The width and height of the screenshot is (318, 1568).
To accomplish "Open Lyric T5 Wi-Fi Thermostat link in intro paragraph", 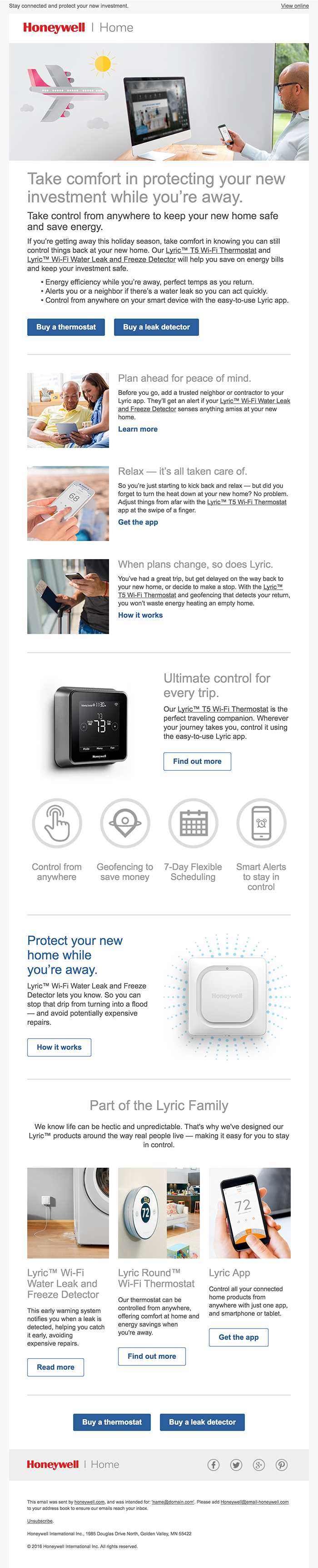I will [211, 250].
